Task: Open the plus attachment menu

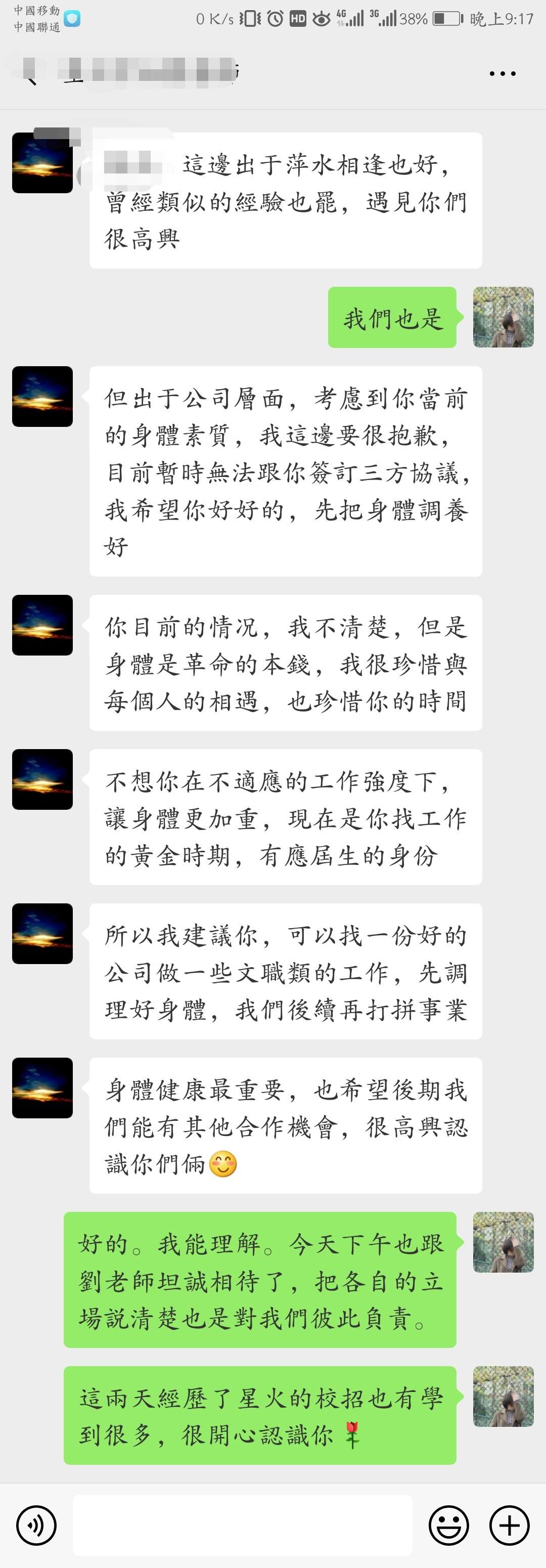Action: [x=509, y=1525]
